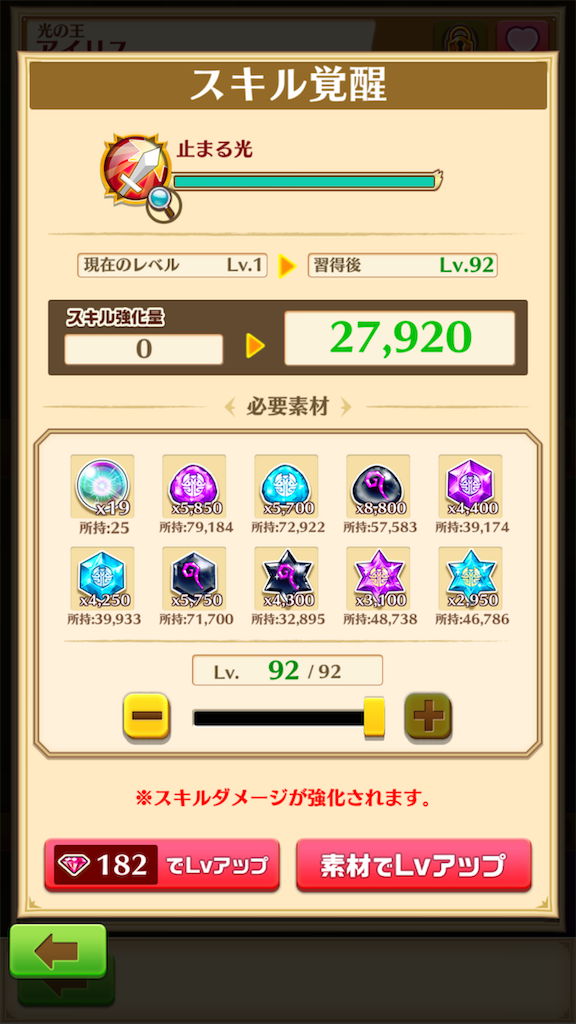Viewport: 576px width, 1024px height.
Task: Tap the blue star material x2,950
Action: click(470, 578)
